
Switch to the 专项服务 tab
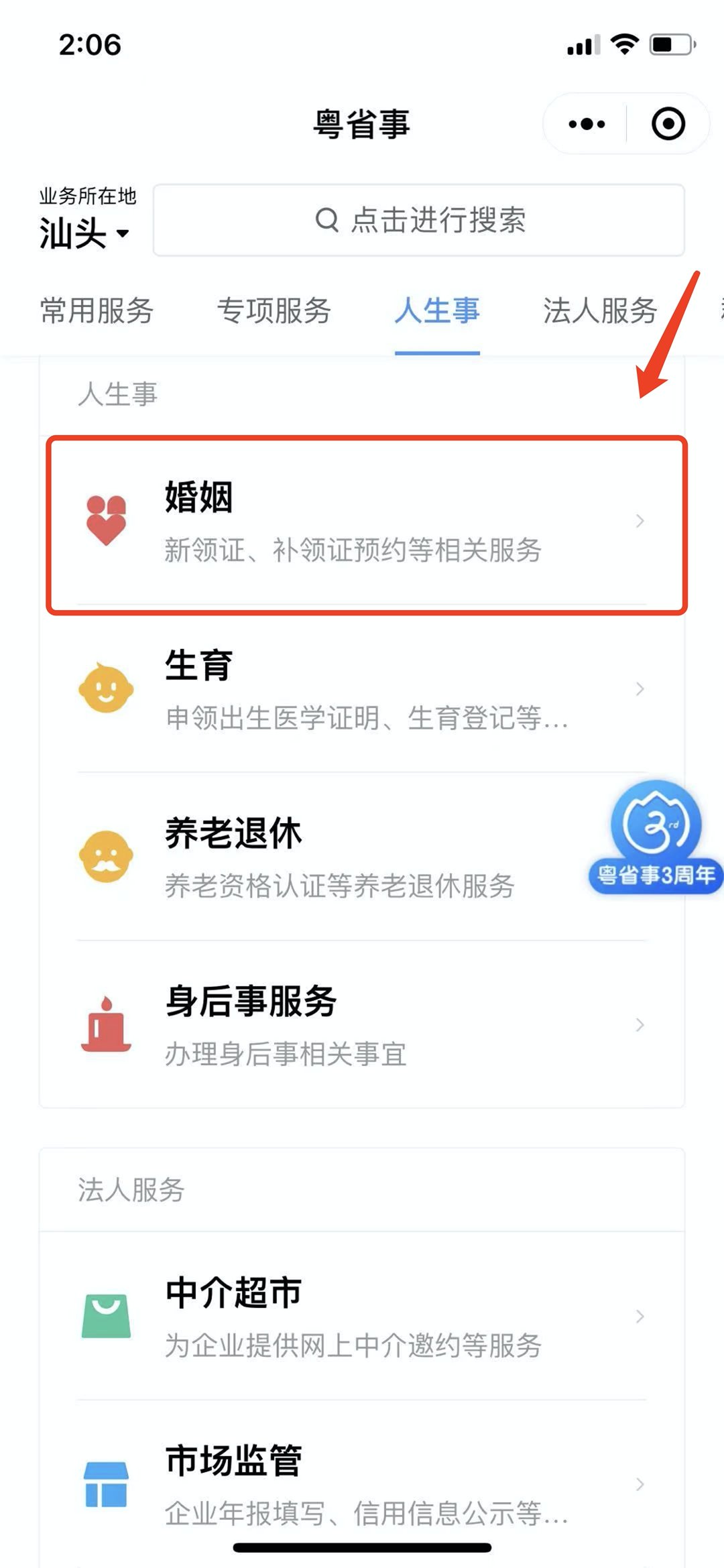tap(274, 311)
